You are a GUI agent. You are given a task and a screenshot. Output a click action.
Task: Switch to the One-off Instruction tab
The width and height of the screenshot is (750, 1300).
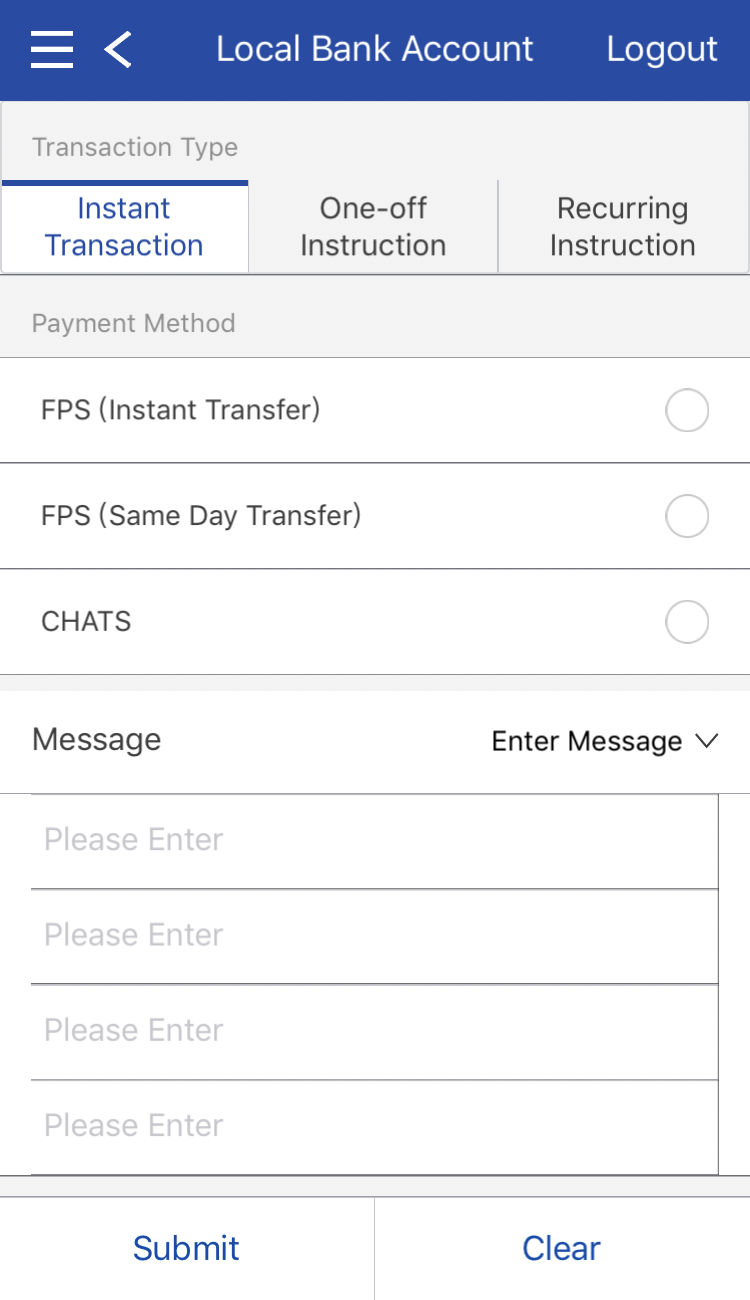coord(373,227)
